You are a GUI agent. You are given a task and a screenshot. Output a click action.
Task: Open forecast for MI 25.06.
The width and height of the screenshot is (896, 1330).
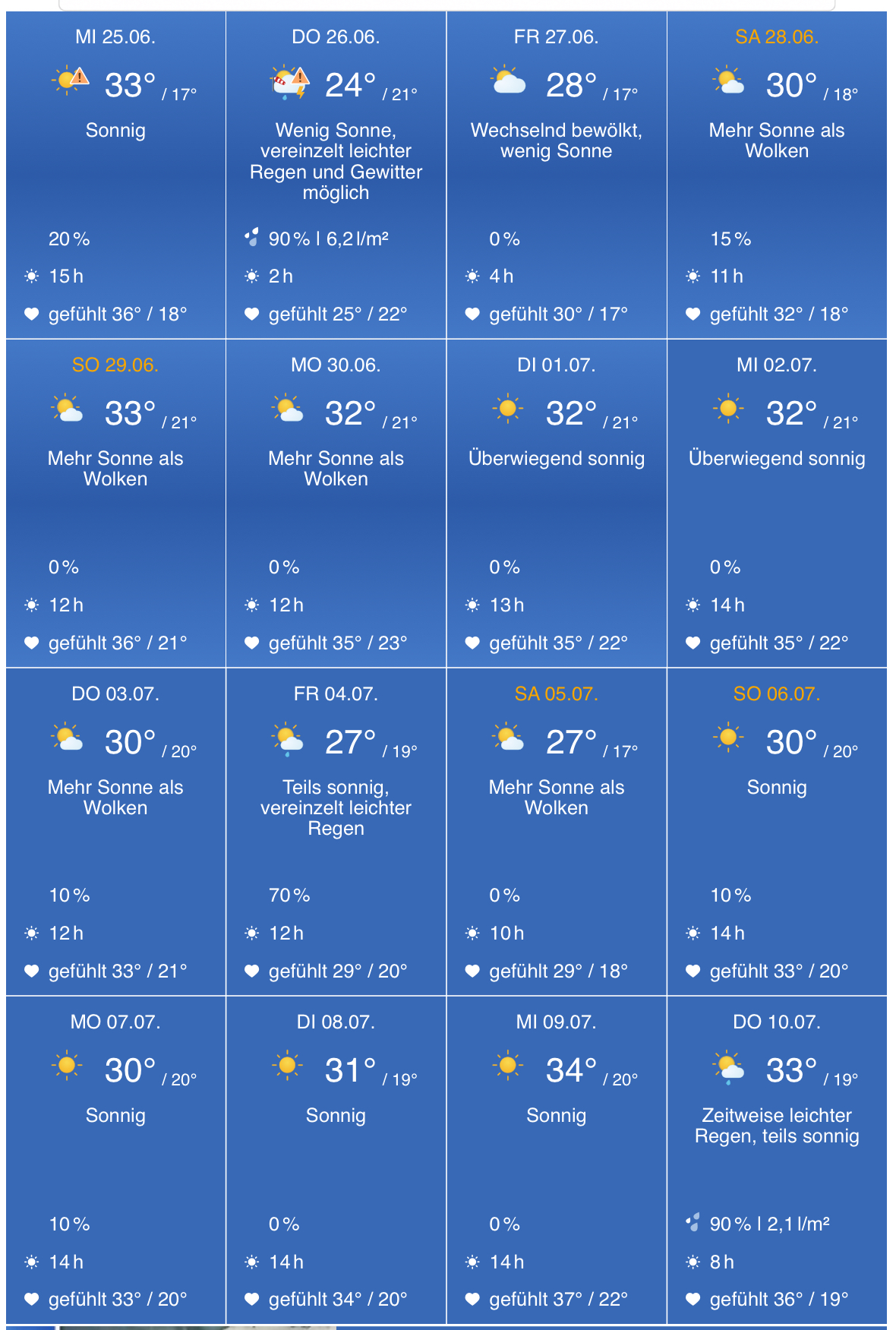click(115, 175)
